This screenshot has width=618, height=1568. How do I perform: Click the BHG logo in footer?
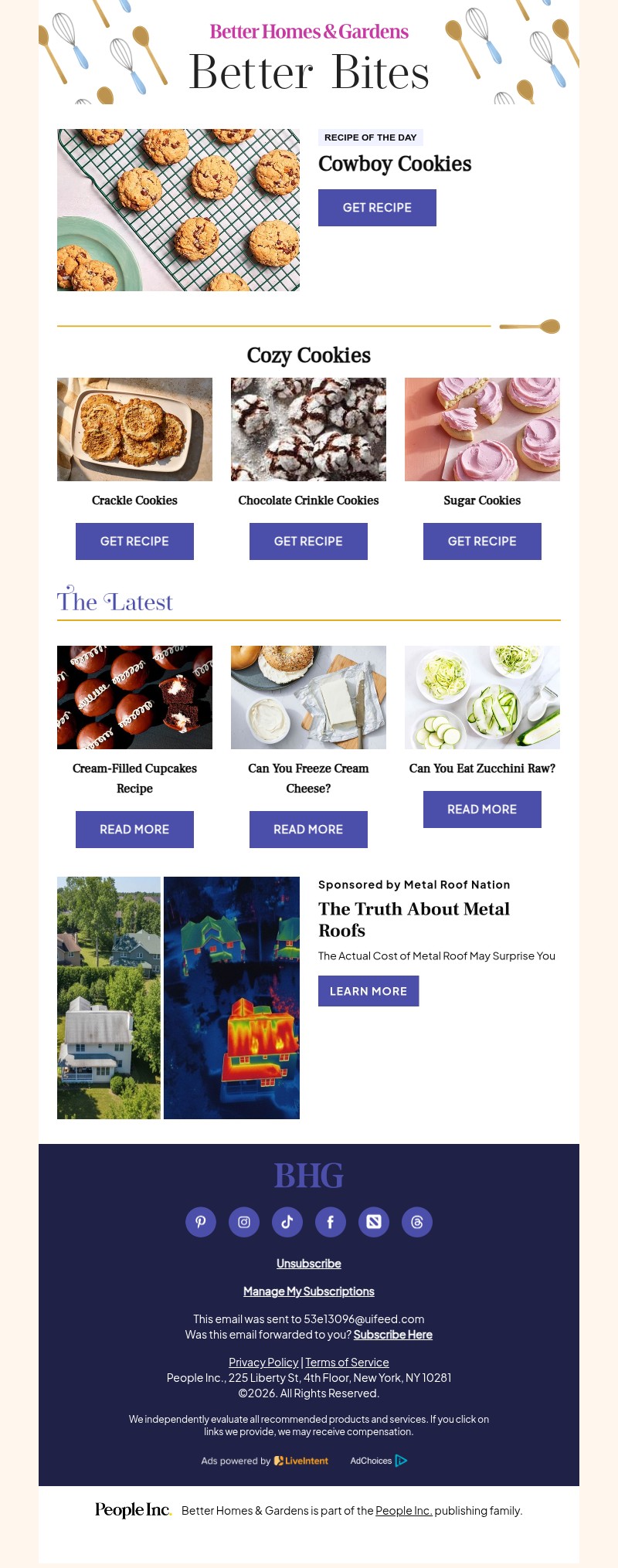[308, 1175]
